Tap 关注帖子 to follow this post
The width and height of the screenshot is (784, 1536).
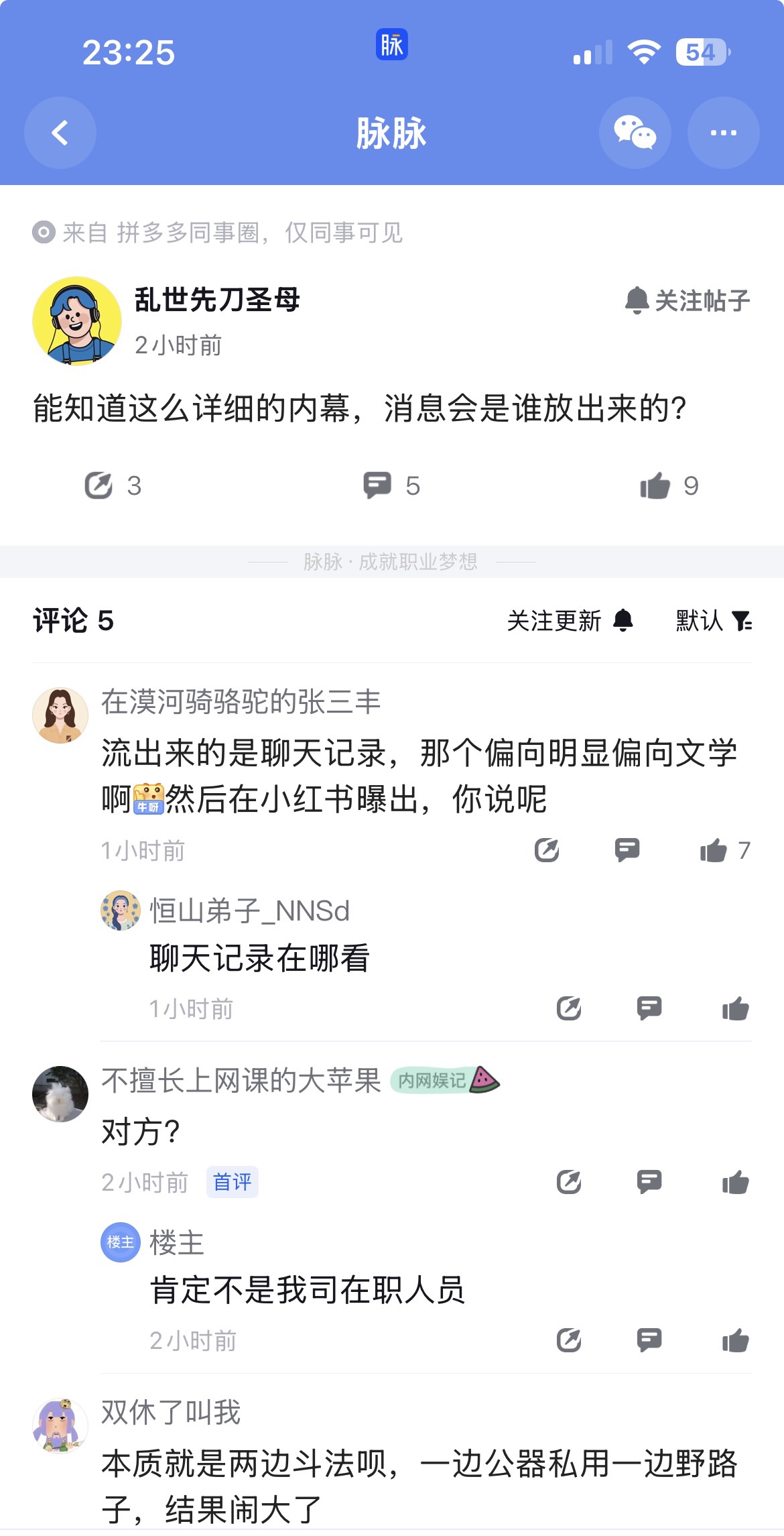pos(687,300)
